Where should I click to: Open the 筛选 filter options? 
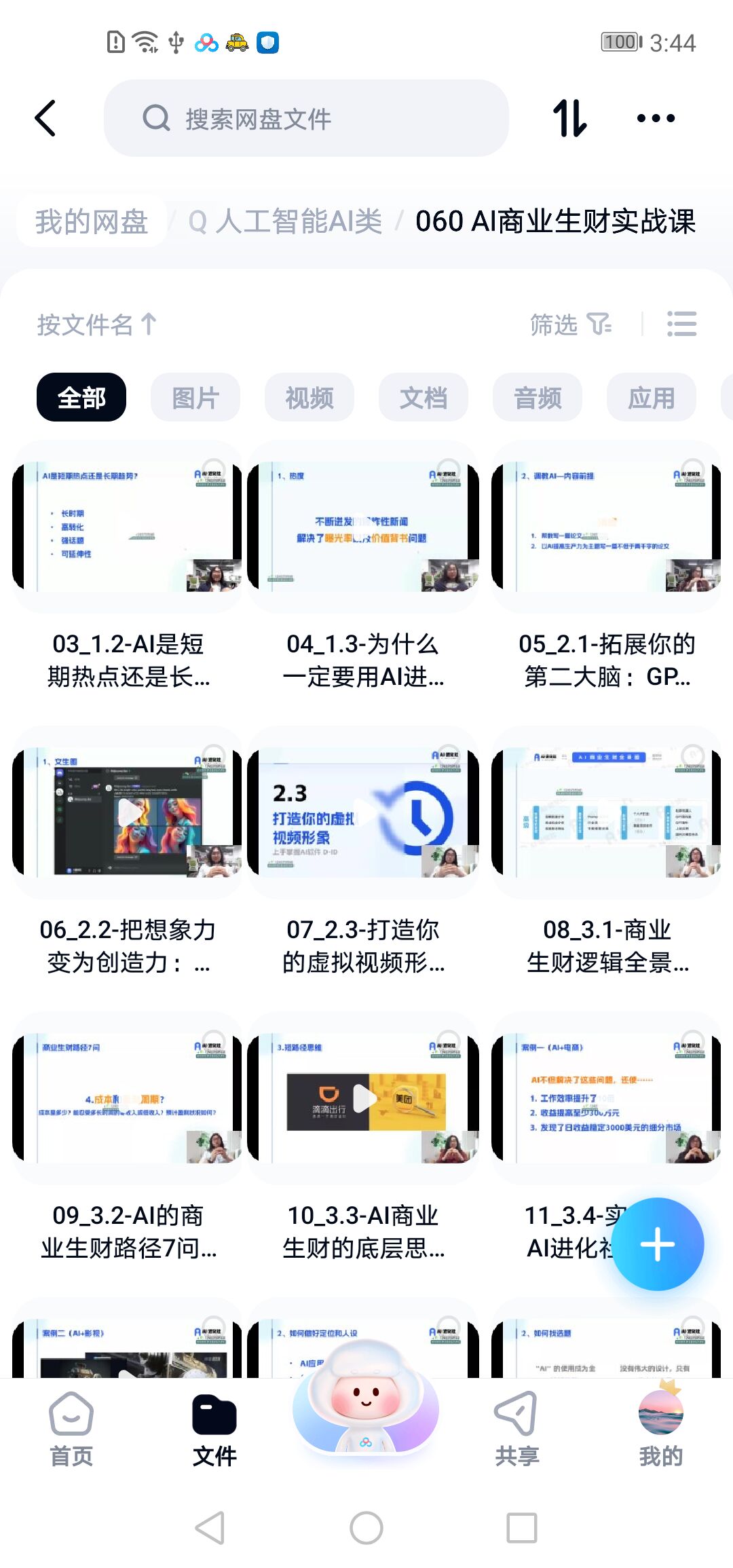point(570,324)
